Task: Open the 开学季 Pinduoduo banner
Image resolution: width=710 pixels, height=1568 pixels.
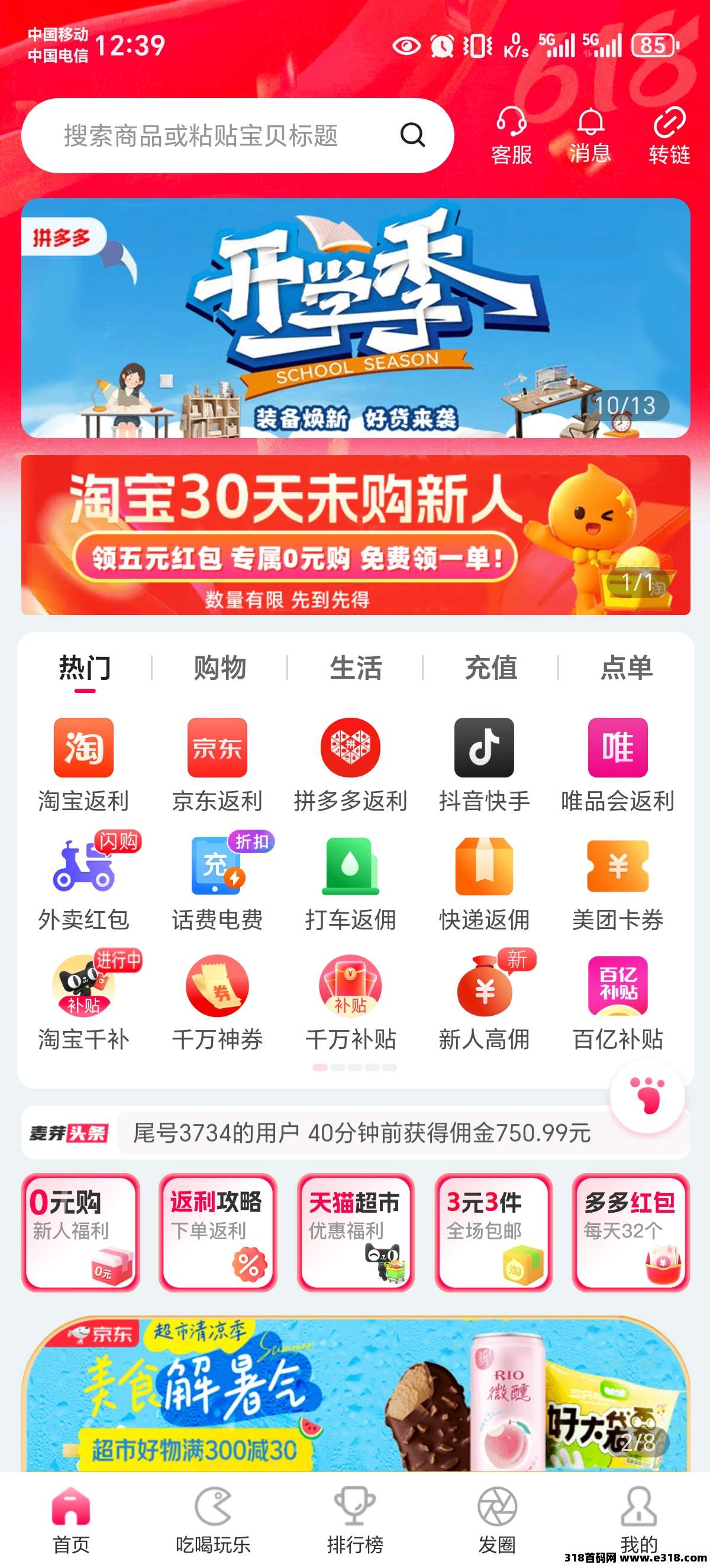Action: 356,318
